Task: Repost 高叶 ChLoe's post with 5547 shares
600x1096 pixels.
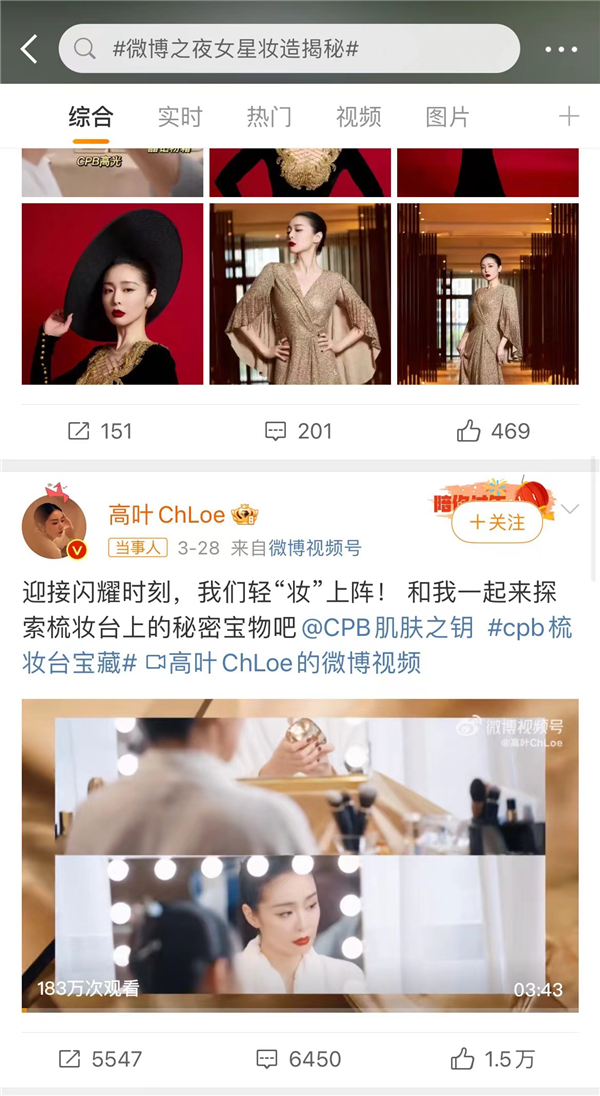Action: [100, 1058]
